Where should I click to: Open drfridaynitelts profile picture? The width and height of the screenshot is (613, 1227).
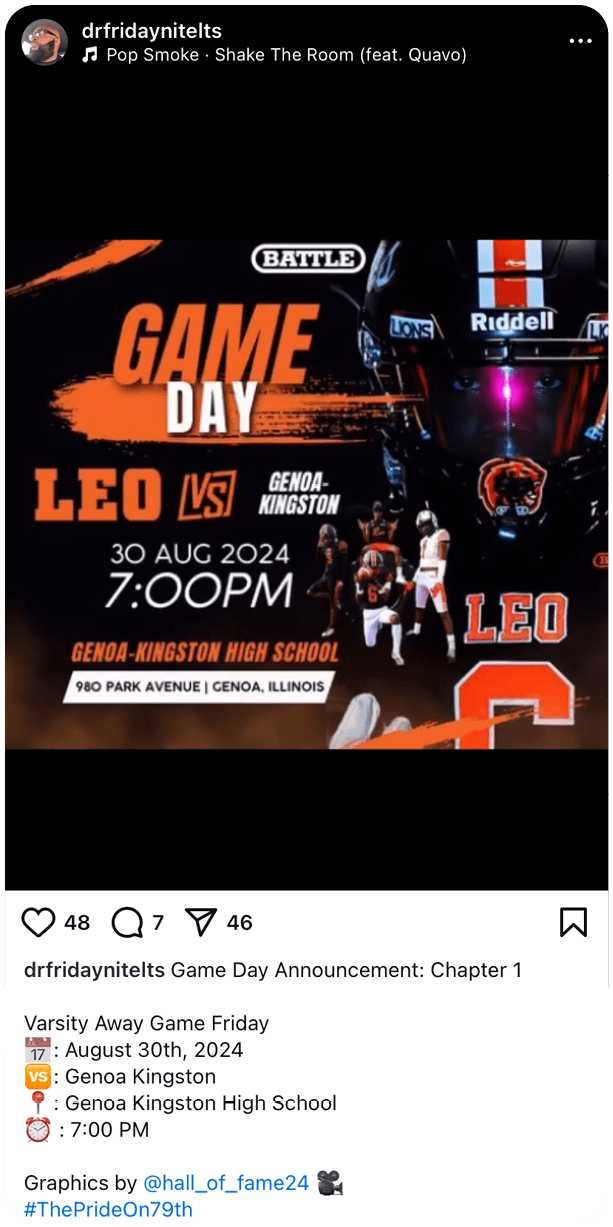click(45, 42)
